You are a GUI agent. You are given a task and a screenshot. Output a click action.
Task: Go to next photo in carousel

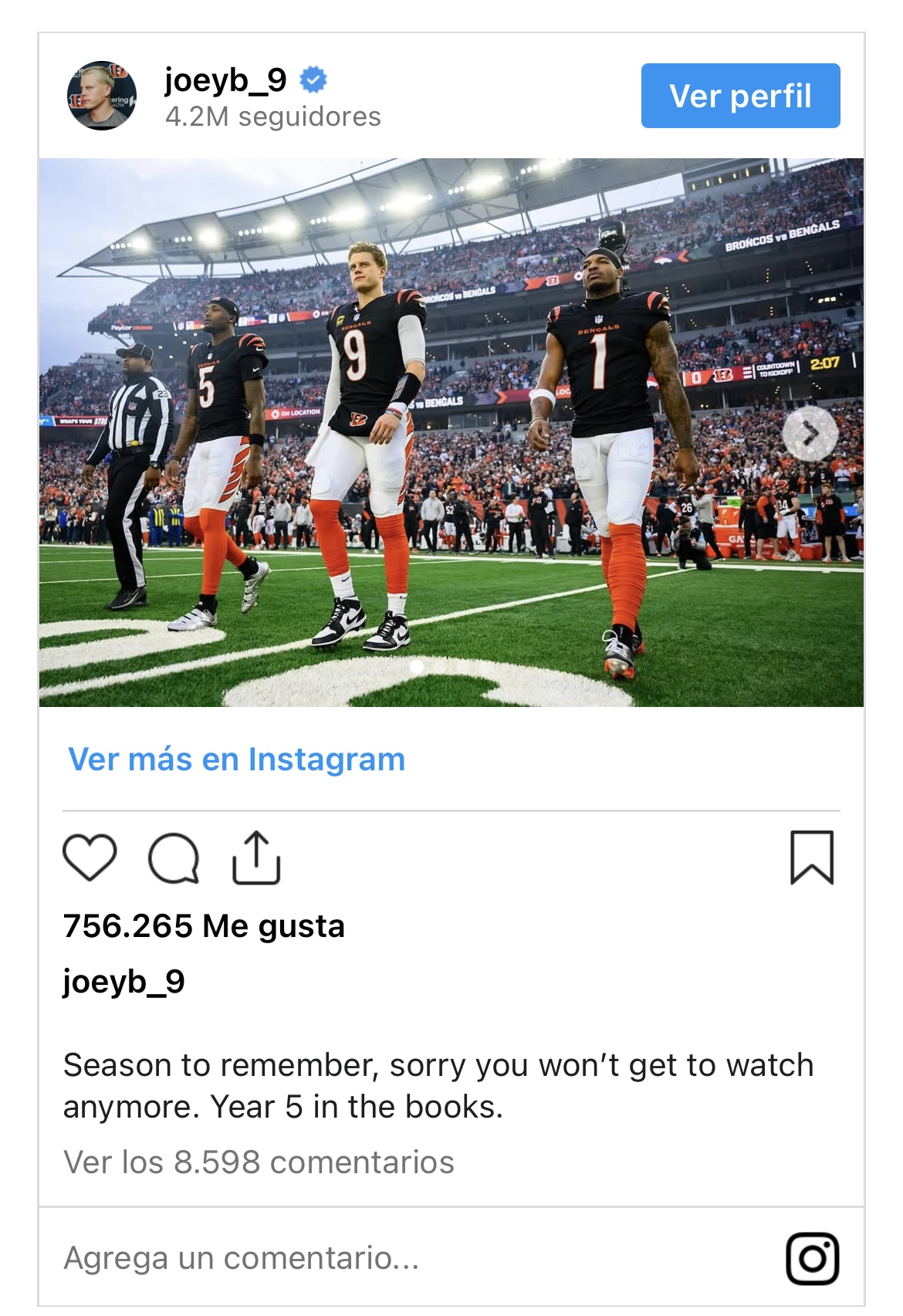[x=810, y=434]
